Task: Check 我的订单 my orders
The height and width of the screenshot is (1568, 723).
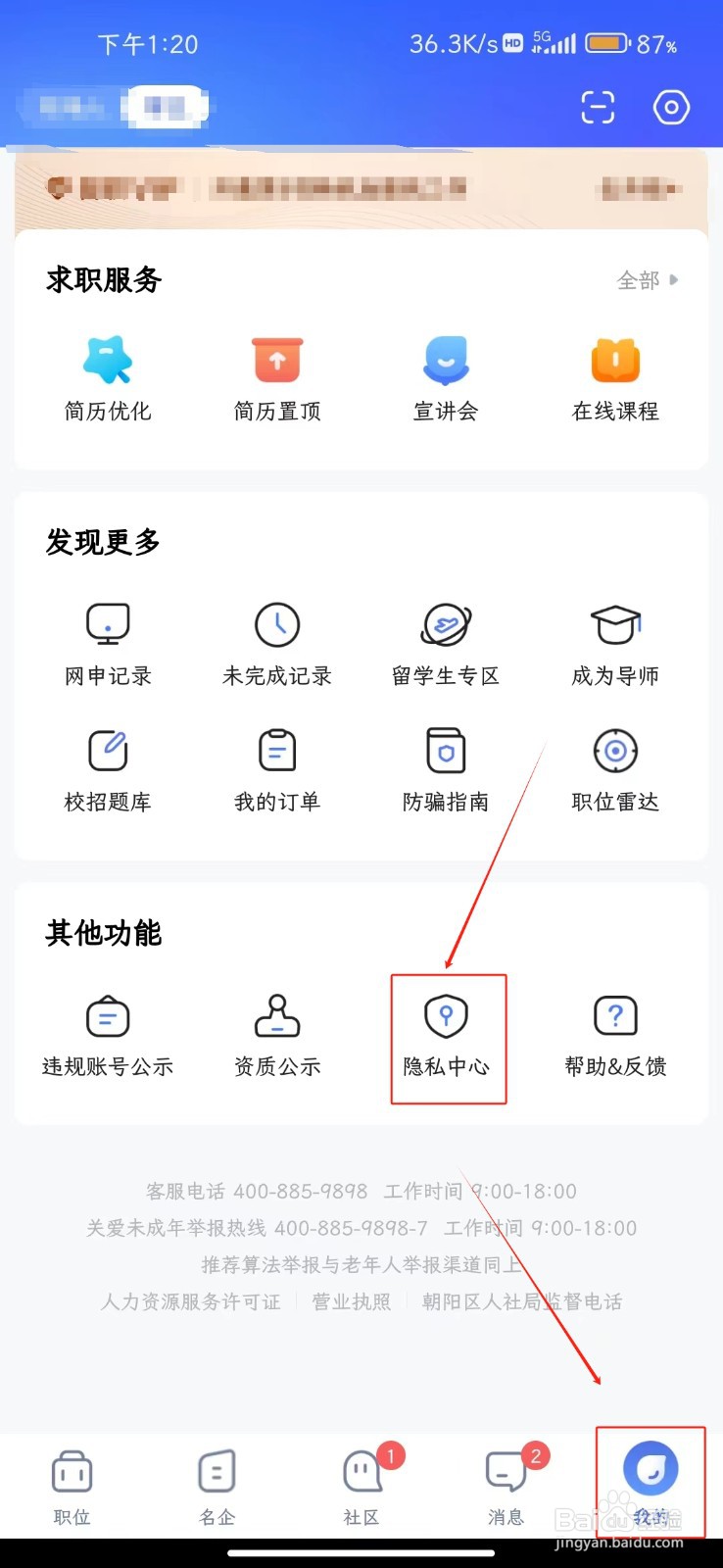Action: point(276,769)
